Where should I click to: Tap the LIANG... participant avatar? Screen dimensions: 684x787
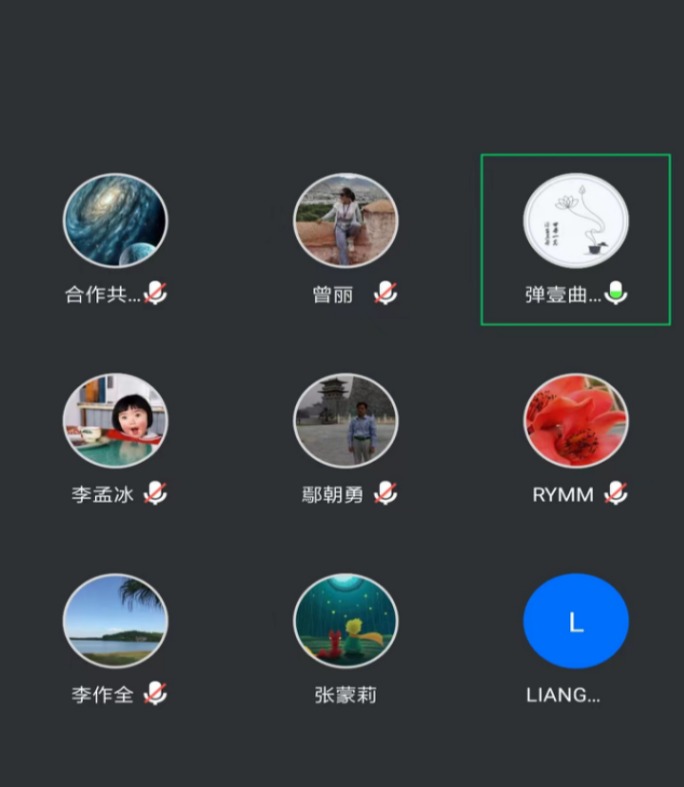pos(576,621)
